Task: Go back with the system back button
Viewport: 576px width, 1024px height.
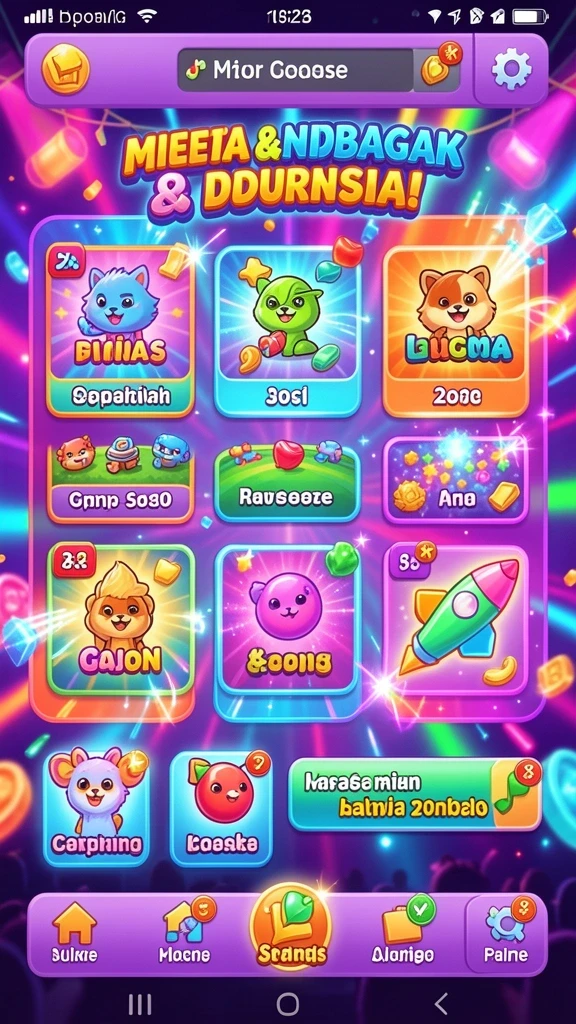Action: tap(441, 1003)
